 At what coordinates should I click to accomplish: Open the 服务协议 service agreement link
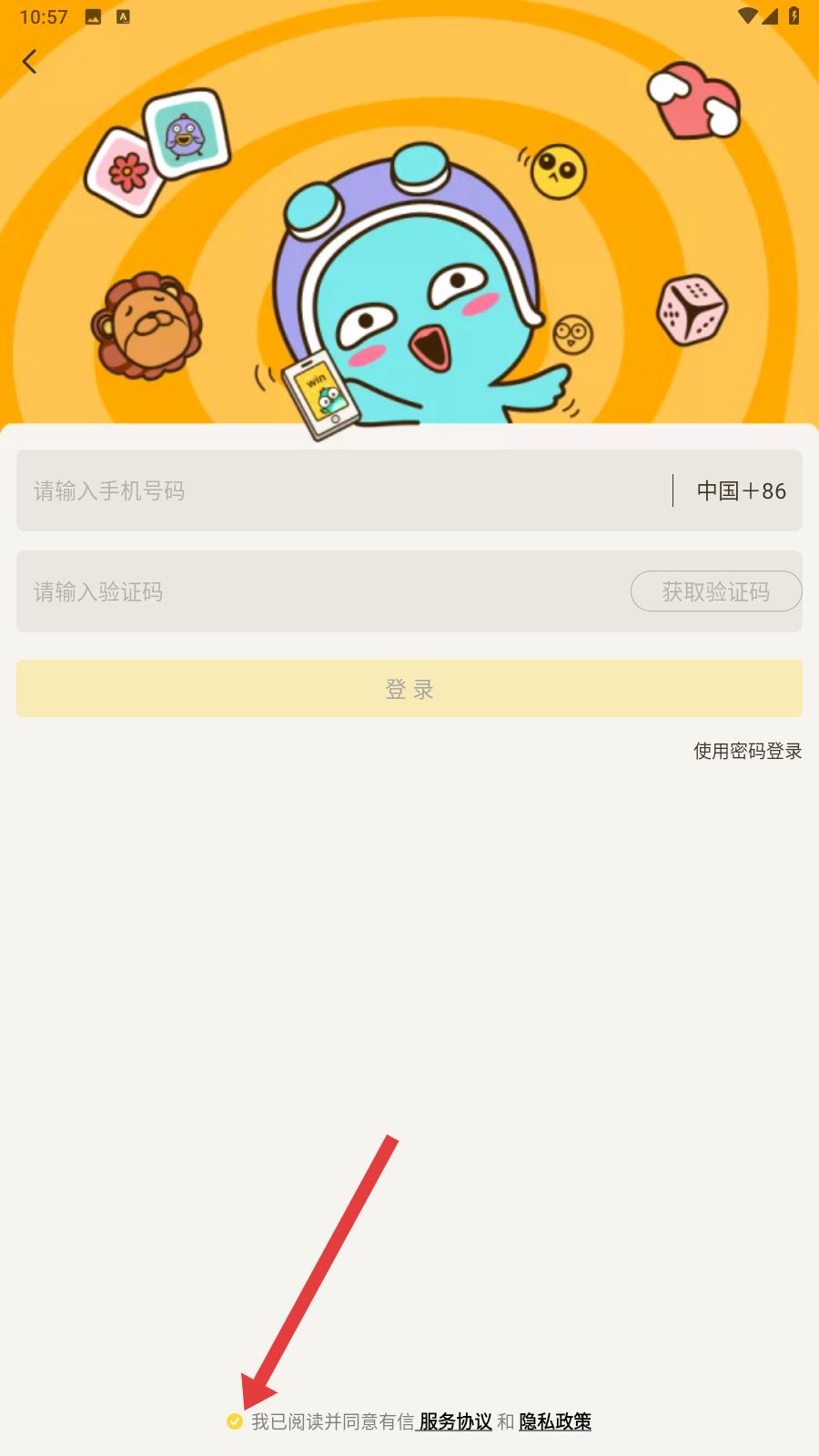(x=455, y=1421)
